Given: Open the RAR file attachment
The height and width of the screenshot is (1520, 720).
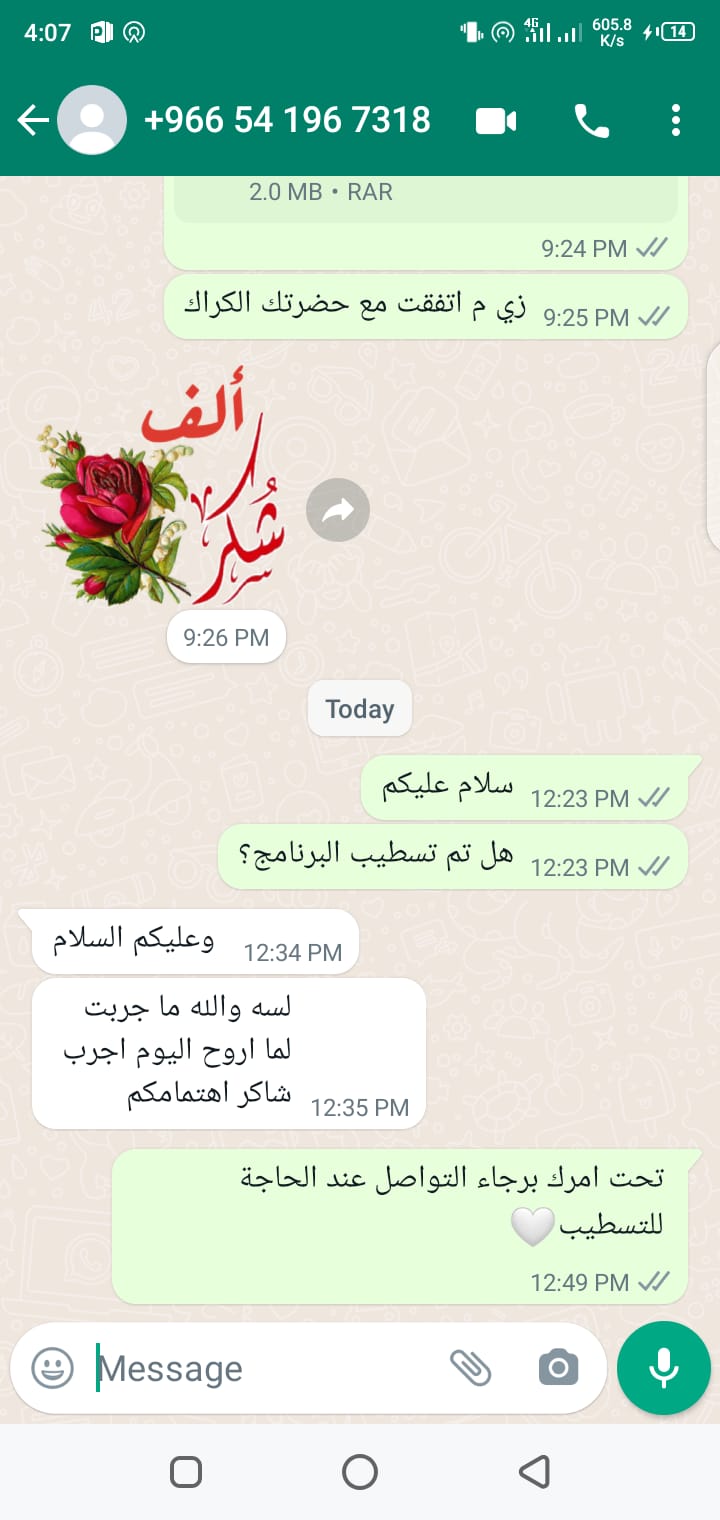Looking at the screenshot, I should point(426,200).
